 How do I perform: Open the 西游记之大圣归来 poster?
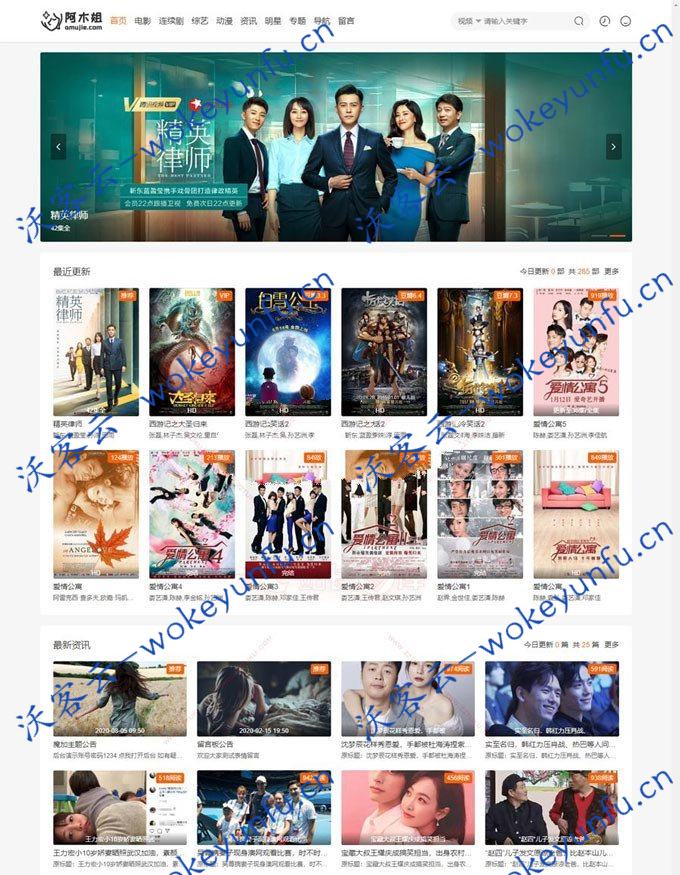191,351
